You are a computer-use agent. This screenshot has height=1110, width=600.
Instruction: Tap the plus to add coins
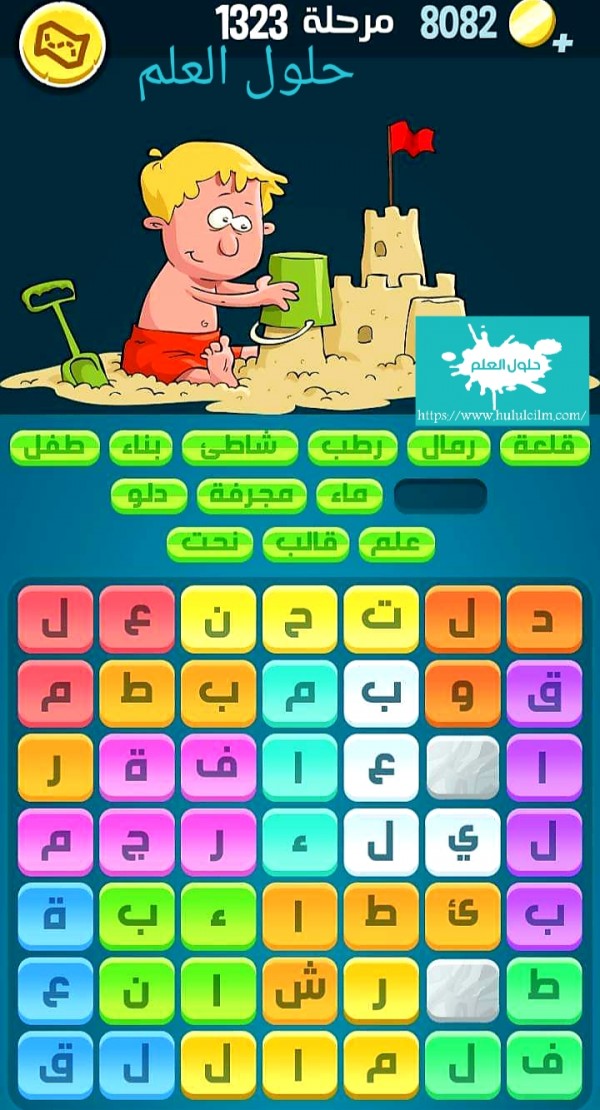(563, 42)
